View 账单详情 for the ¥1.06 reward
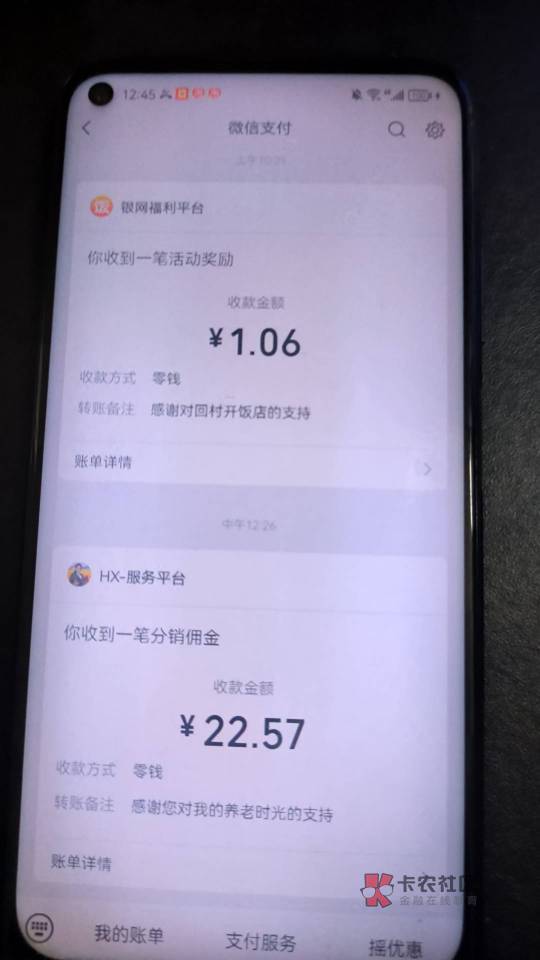The image size is (540, 960). (x=252, y=466)
